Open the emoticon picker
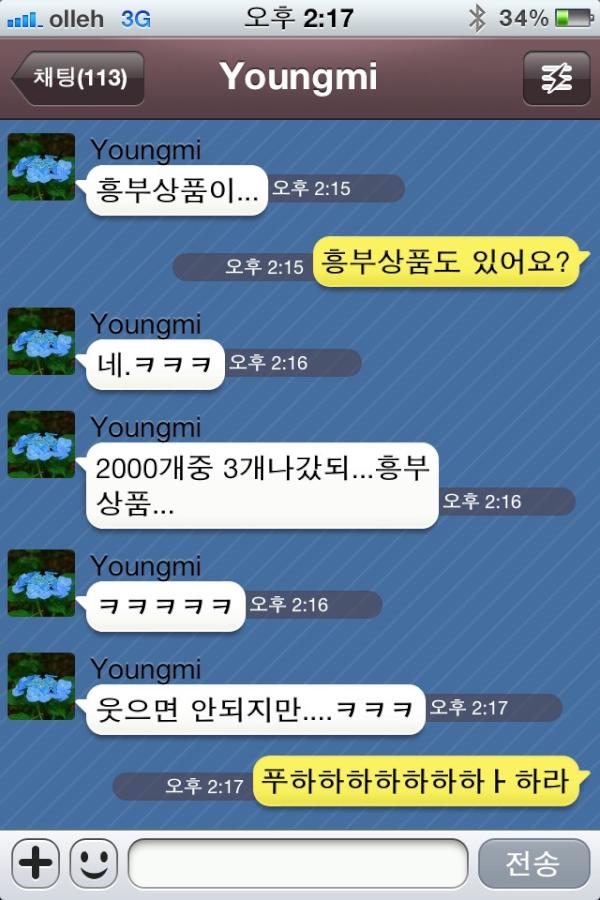The width and height of the screenshot is (600, 900). click(x=93, y=863)
